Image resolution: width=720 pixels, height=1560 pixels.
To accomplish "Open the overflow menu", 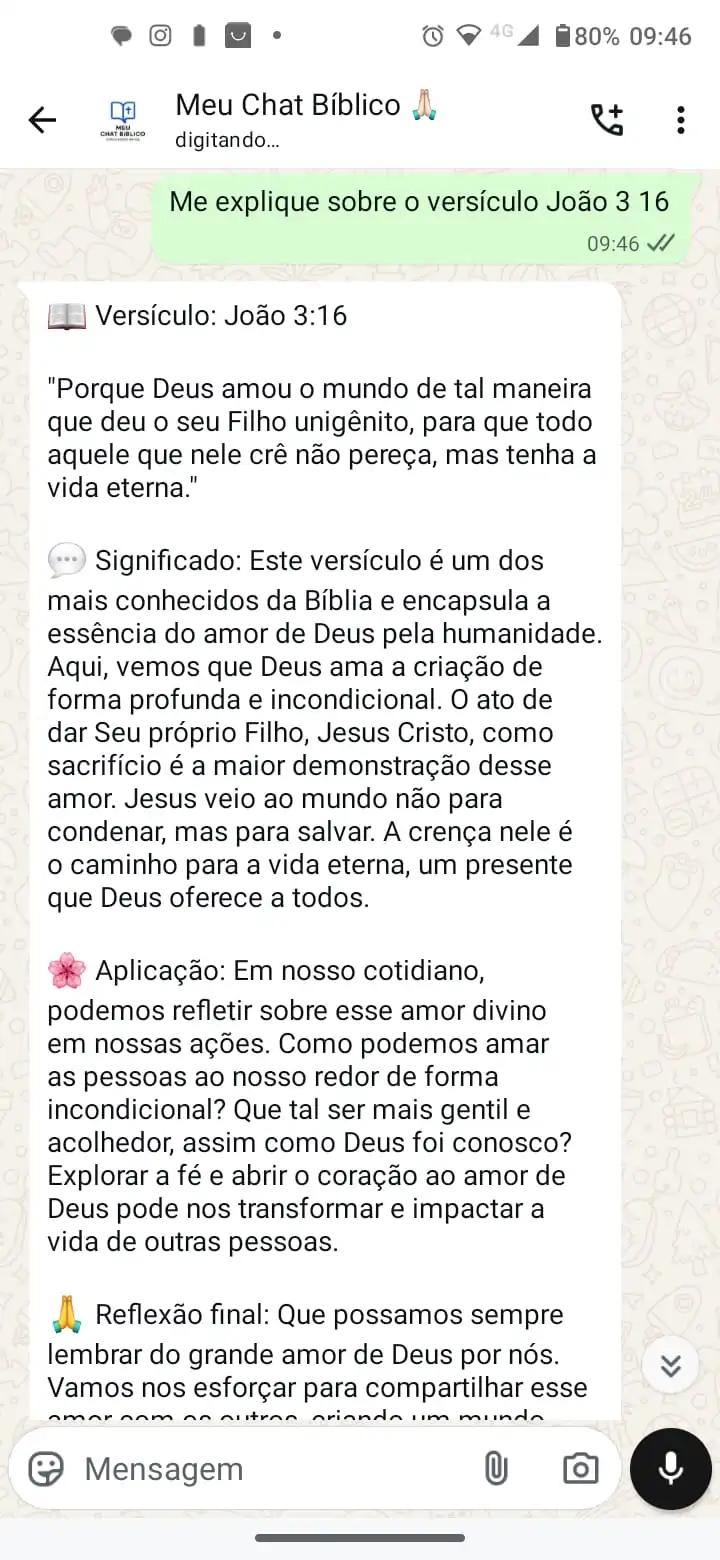I will (680, 120).
